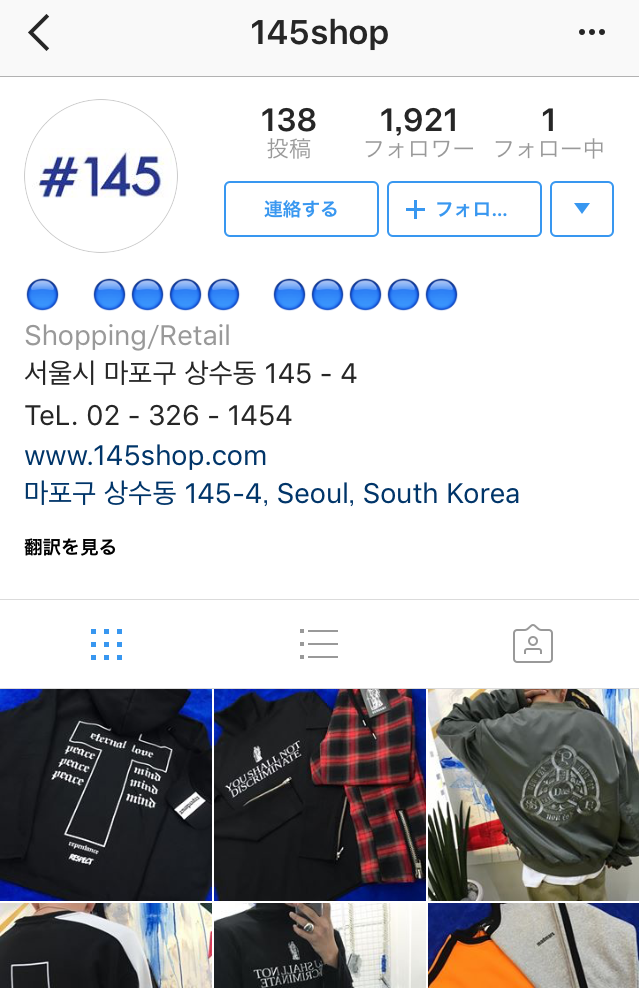This screenshot has width=639, height=988.
Task: Open the red plaid shirt post
Action: (x=319, y=794)
